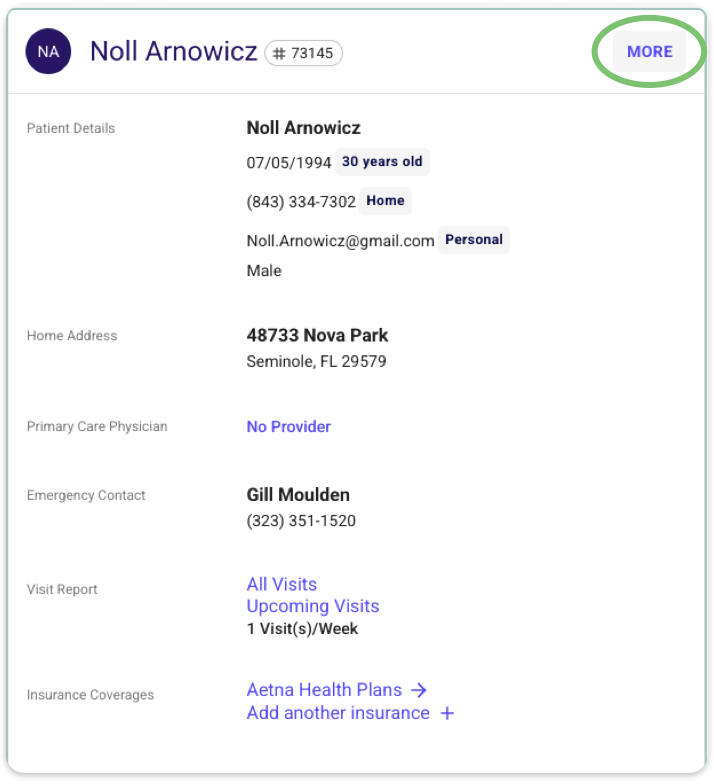This screenshot has width=714, height=784.
Task: Open Upcoming Visits
Action: point(313,606)
